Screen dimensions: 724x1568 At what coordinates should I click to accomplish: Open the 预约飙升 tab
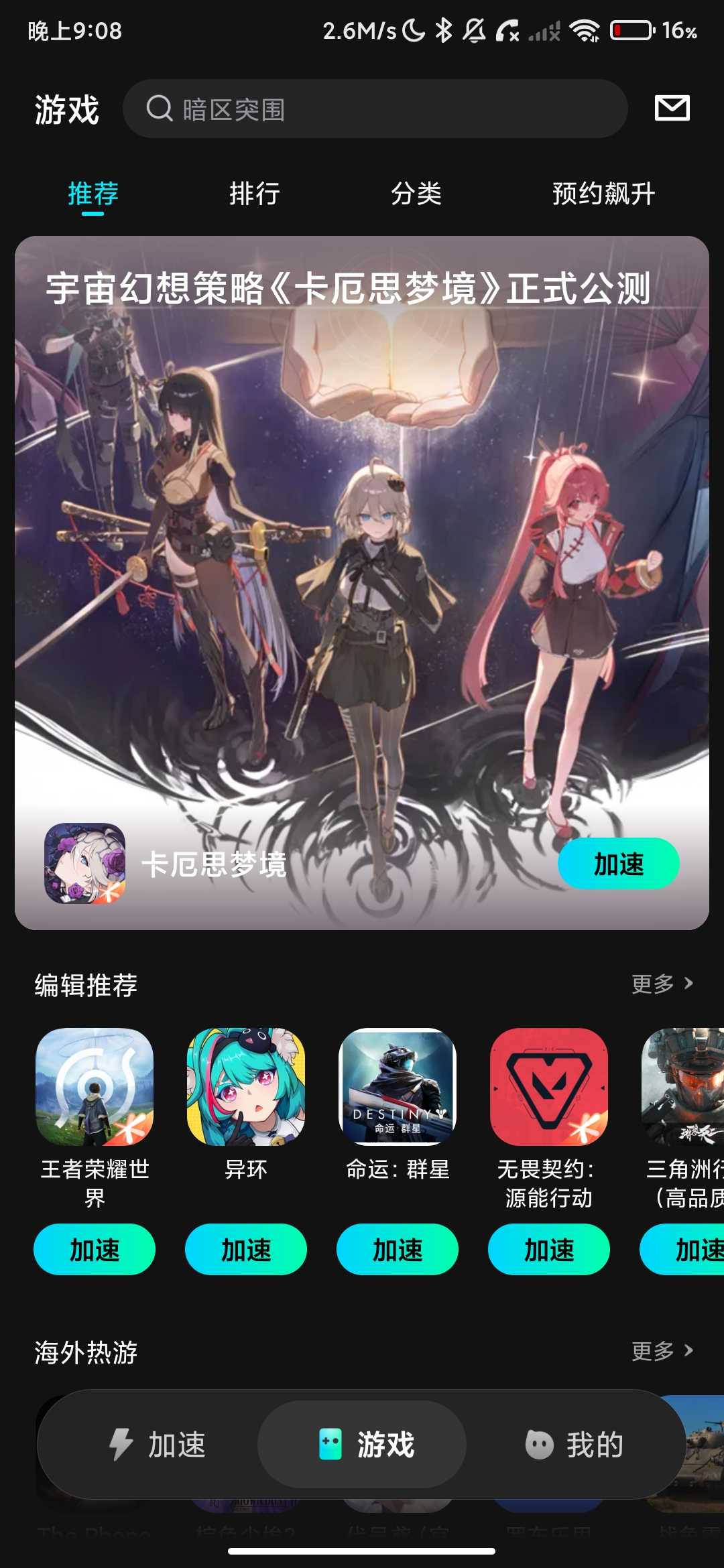pos(603,194)
